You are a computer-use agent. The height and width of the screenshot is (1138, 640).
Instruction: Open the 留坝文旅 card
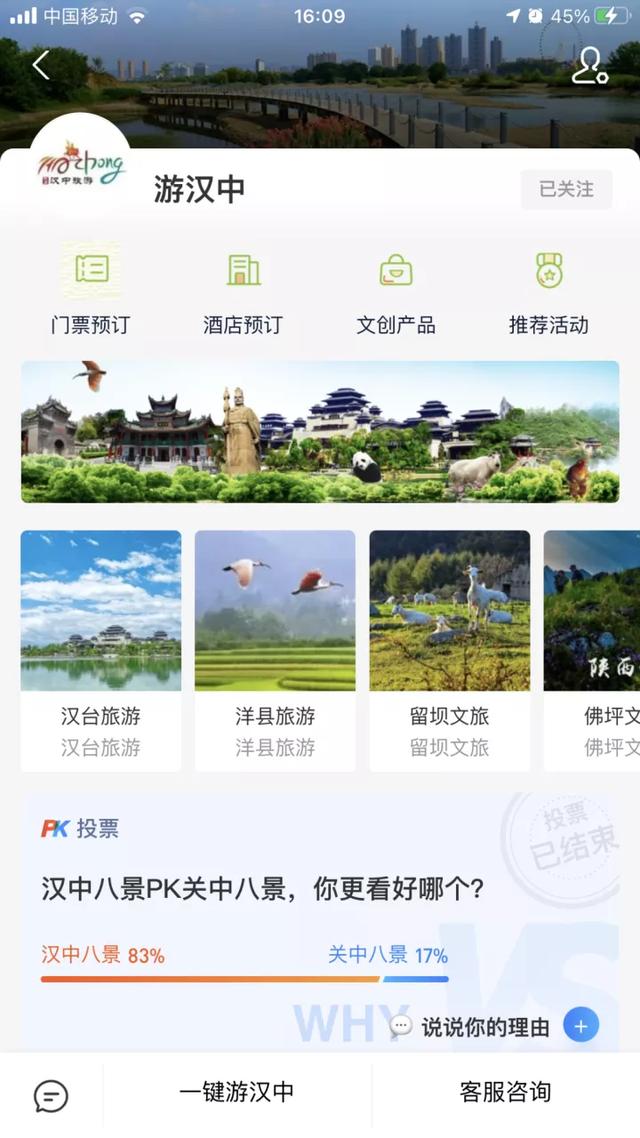(x=449, y=650)
